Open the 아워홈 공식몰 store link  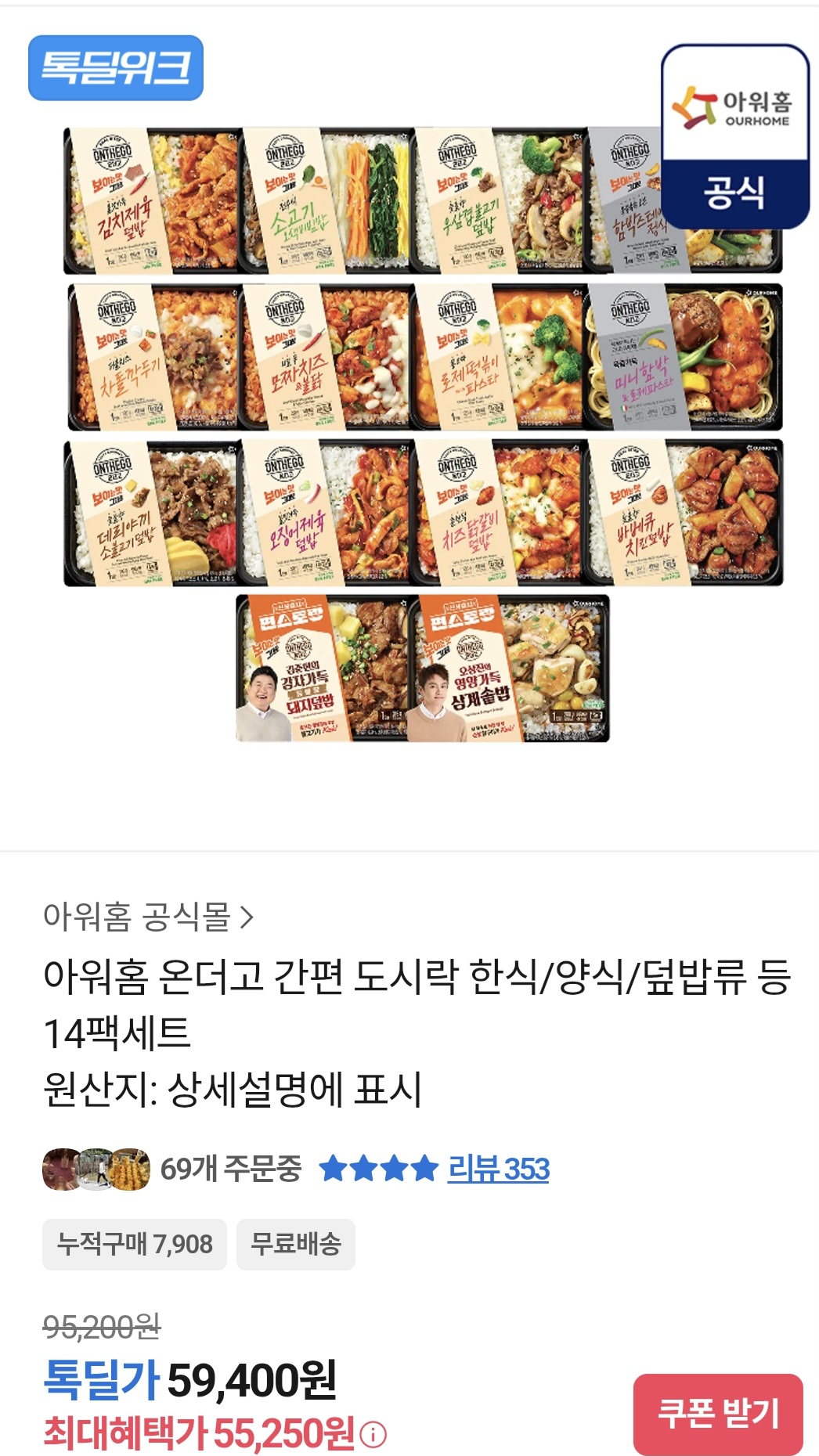(x=148, y=916)
